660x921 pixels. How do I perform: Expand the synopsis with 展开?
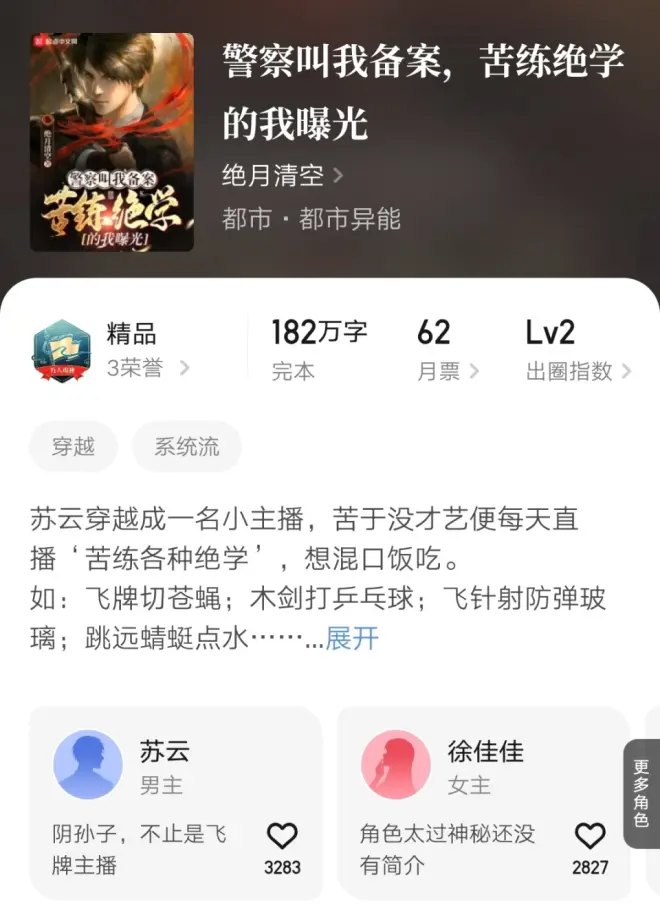point(352,639)
